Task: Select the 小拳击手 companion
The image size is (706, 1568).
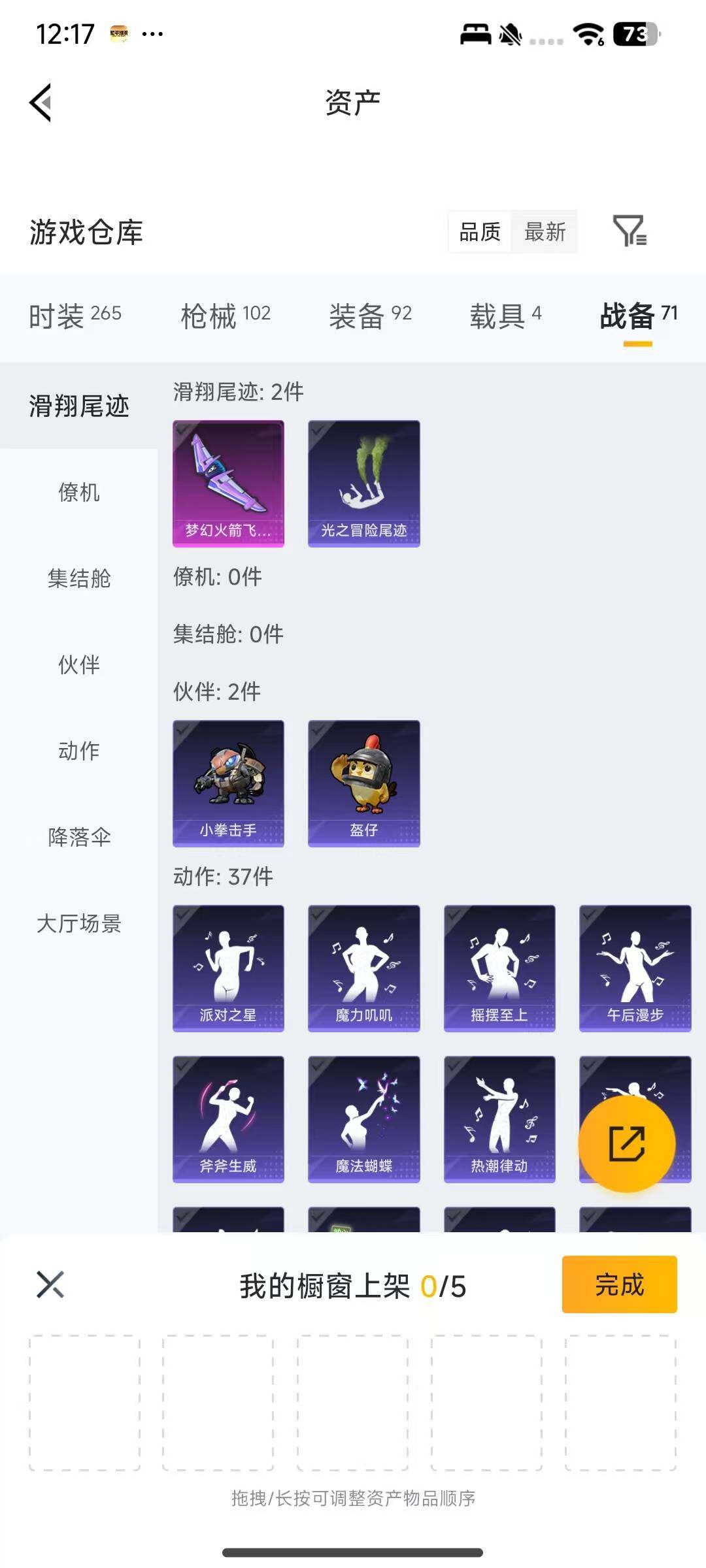Action: point(228,783)
